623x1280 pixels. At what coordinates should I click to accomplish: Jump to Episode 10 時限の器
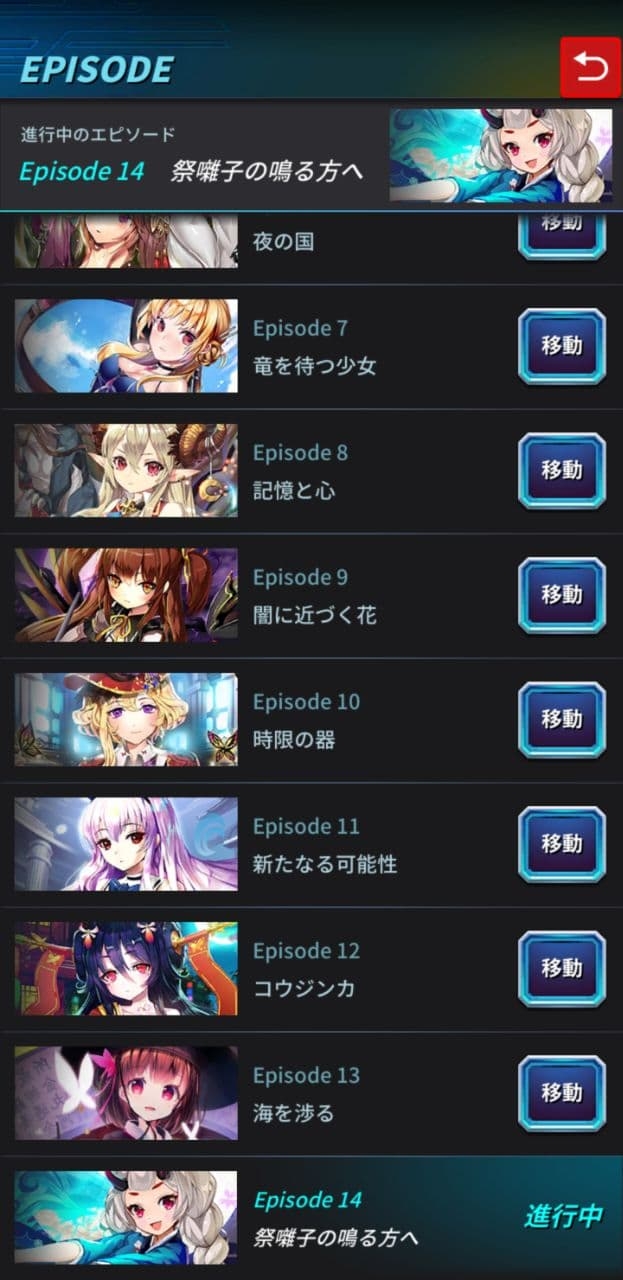562,719
